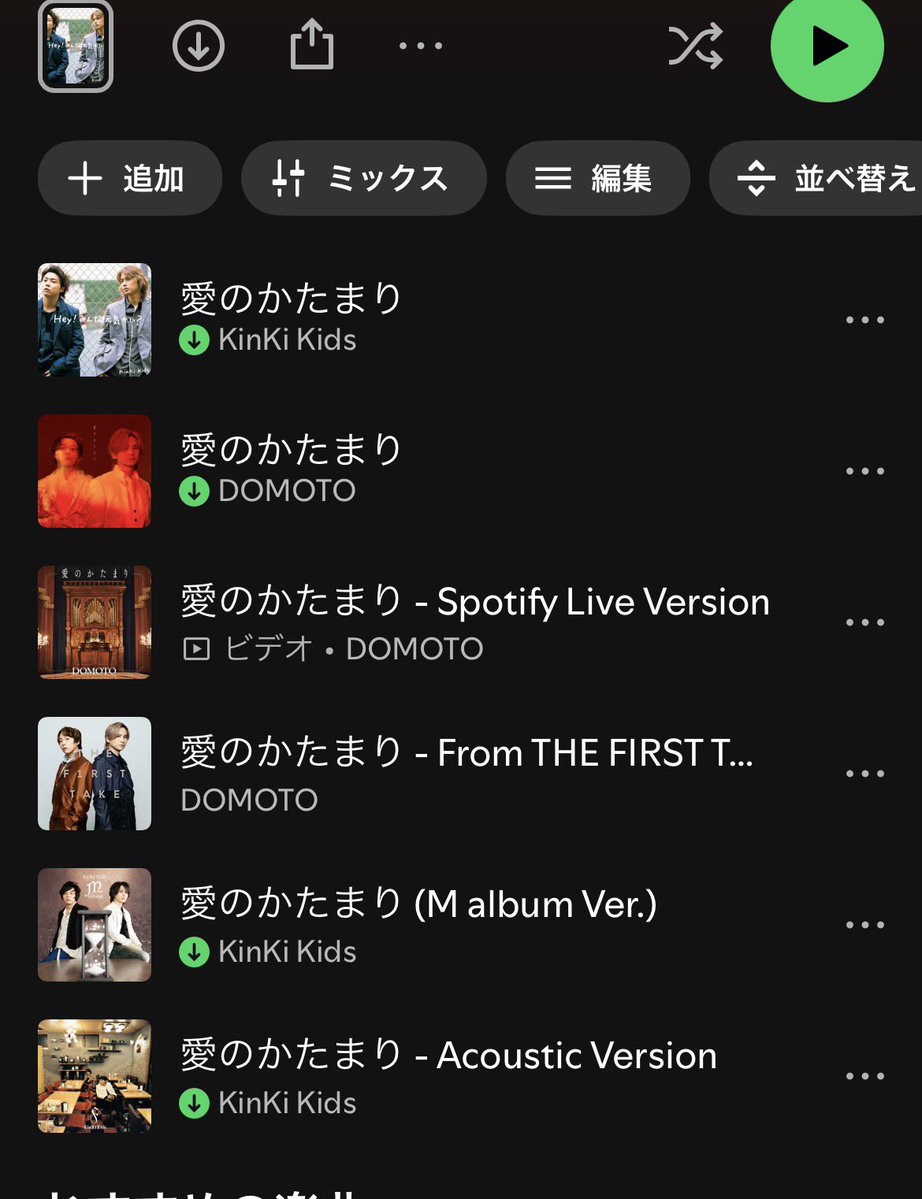Viewport: 922px width, 1199px height.
Task: Open more options for M album Ver.
Action: click(x=865, y=925)
